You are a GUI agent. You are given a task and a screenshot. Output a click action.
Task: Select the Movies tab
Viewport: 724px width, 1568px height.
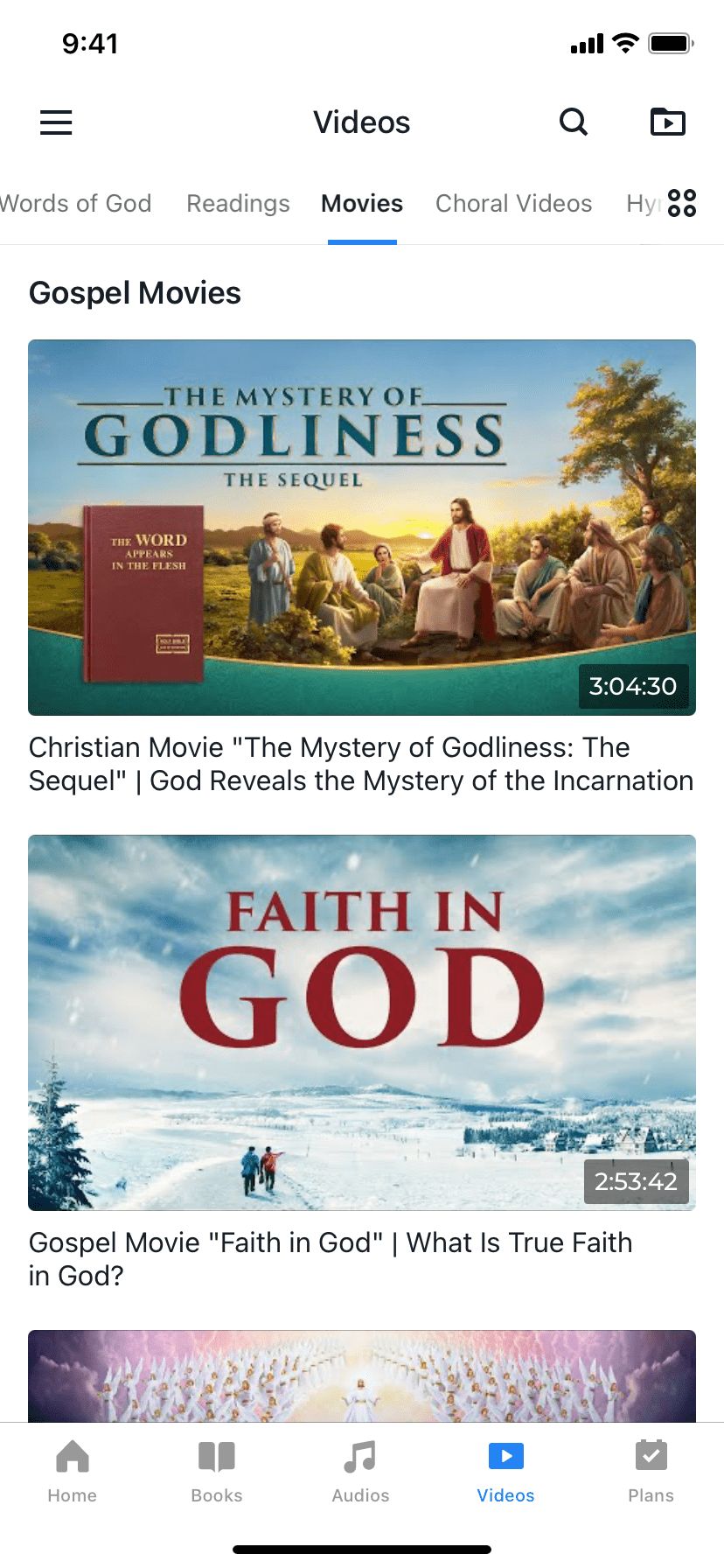pyautogui.click(x=362, y=204)
